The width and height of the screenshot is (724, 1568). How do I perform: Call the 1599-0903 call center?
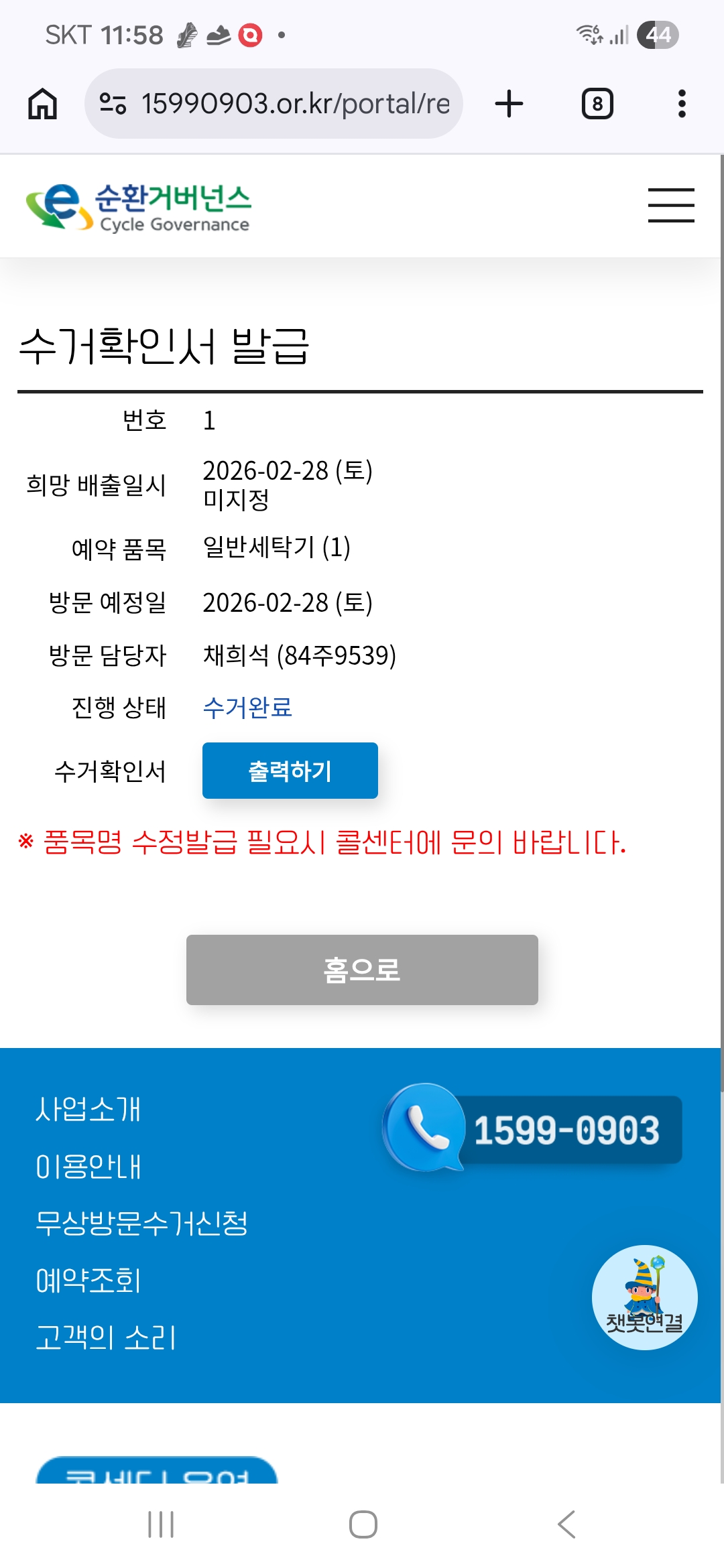pyautogui.click(x=533, y=1130)
